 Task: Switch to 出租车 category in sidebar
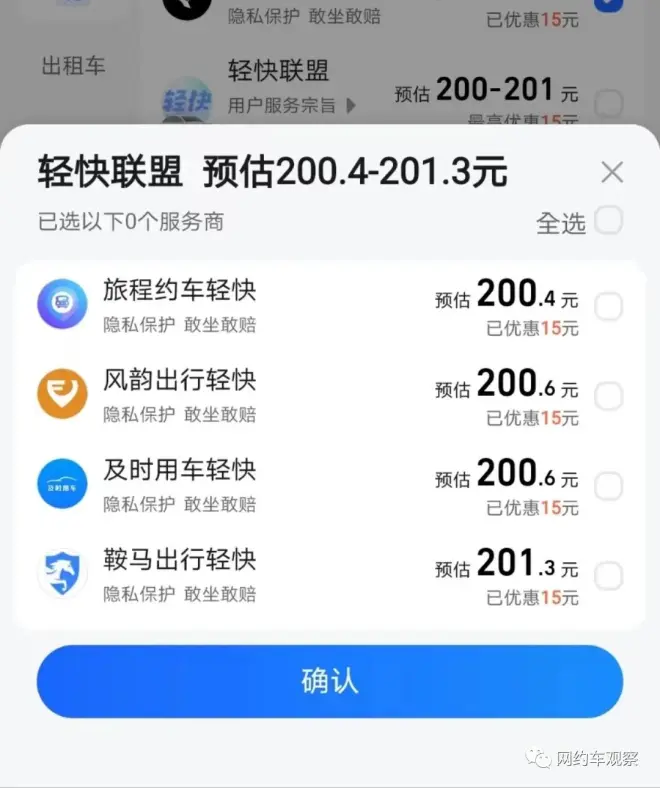point(73,66)
